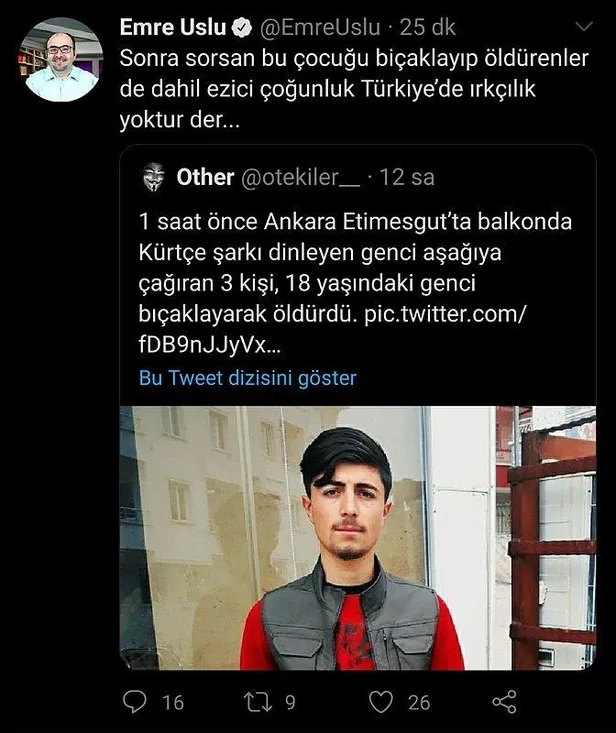Open the @EmreUslu handle profile
Image resolution: width=616 pixels, height=733 pixels.
coord(328,28)
